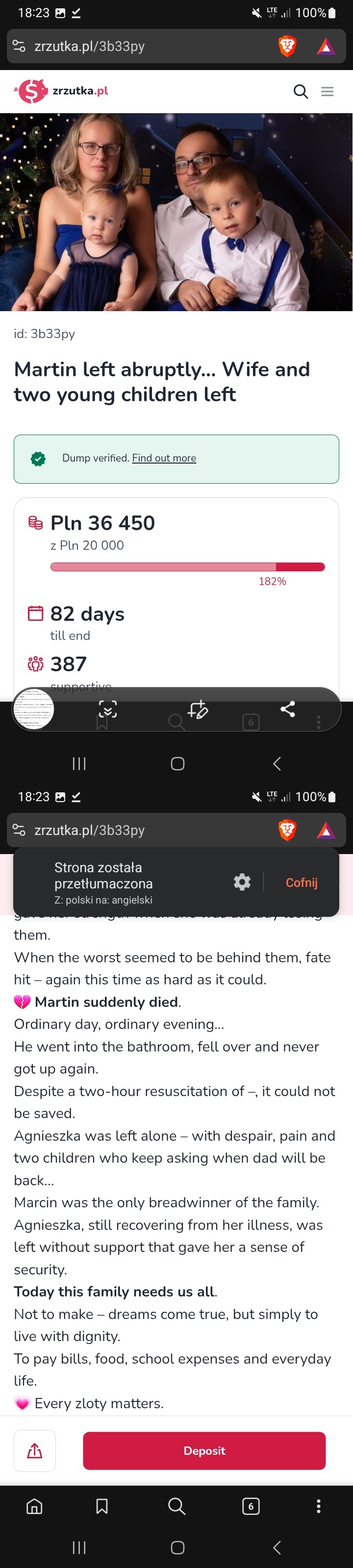Open the tab switcher showing 6 tabs

(x=251, y=1506)
